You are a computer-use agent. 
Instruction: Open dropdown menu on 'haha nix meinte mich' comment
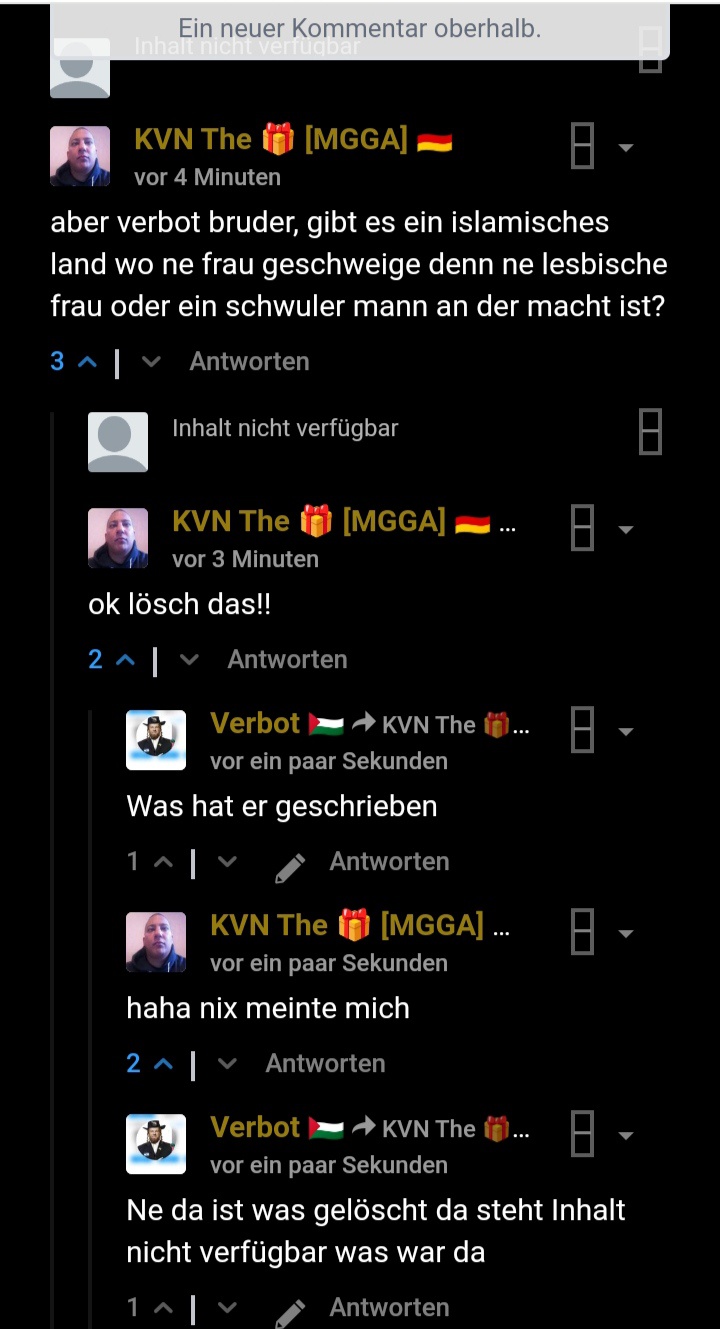point(626,934)
